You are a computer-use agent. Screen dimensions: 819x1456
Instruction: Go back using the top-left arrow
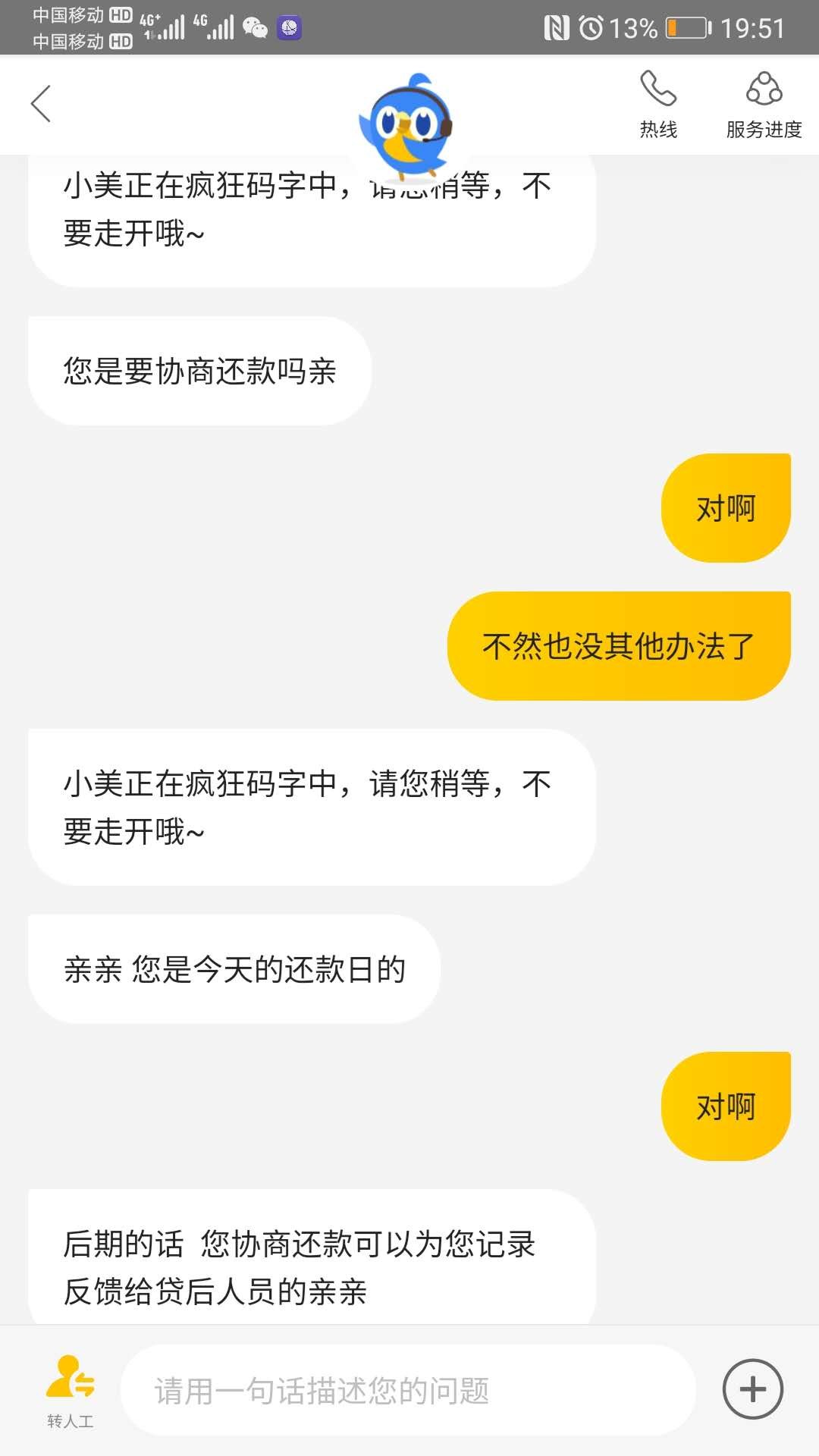coord(41,104)
